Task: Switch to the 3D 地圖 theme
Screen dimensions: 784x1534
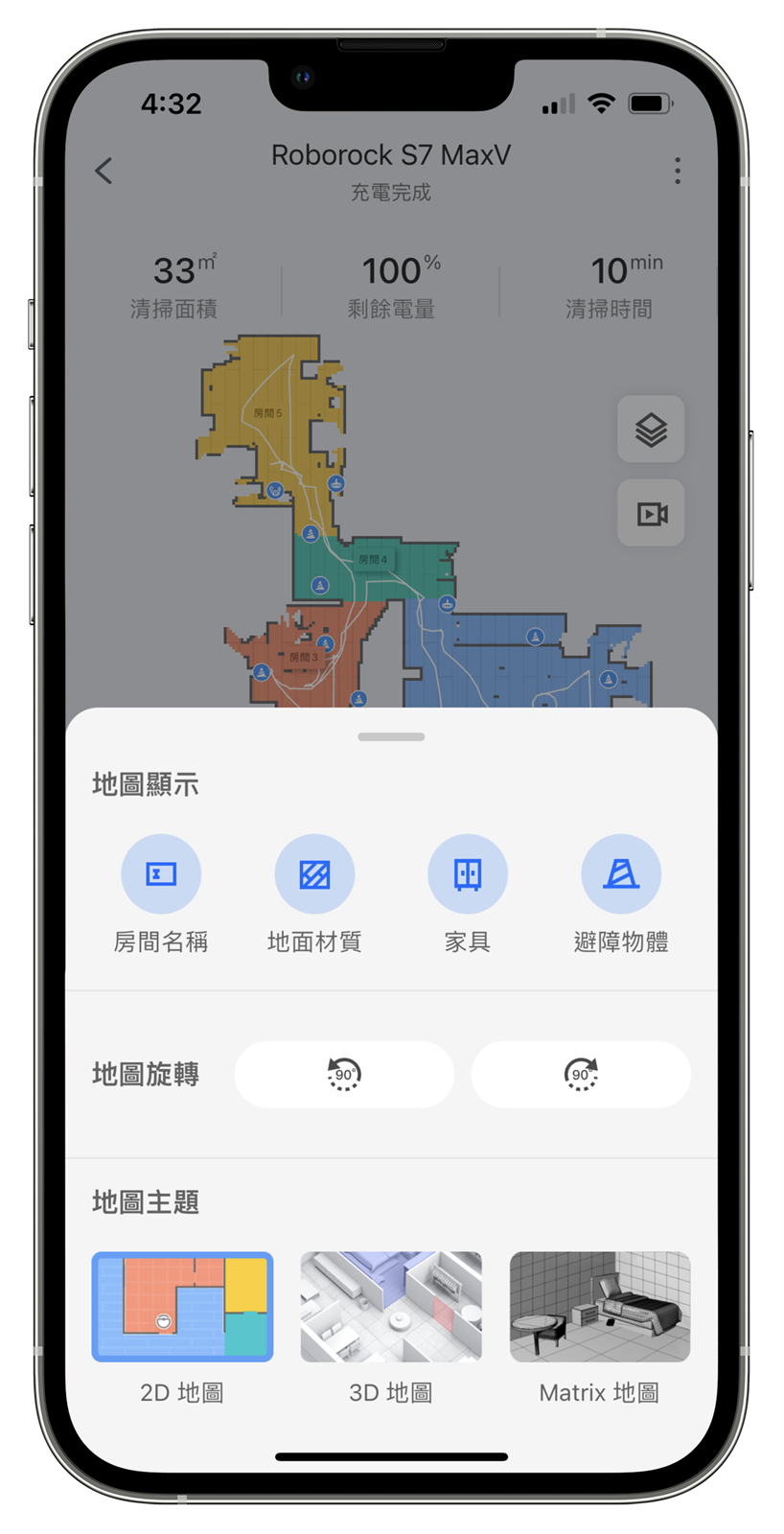Action: coord(391,1306)
